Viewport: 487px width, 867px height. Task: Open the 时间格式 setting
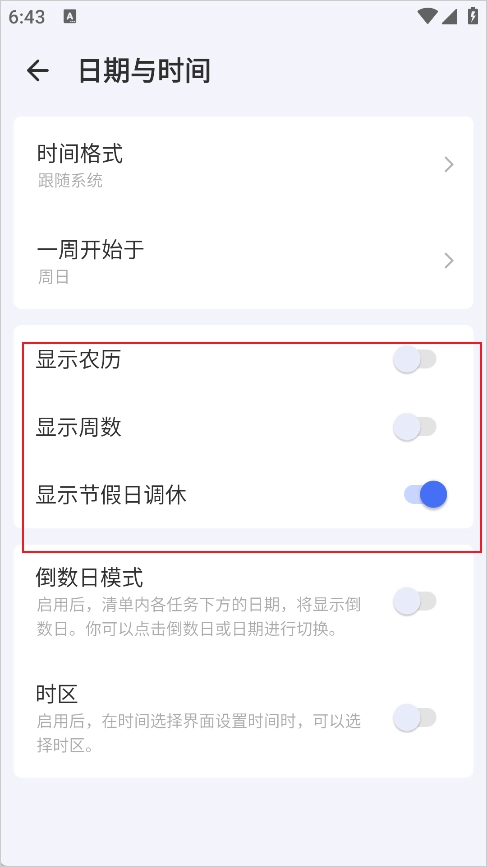point(243,165)
